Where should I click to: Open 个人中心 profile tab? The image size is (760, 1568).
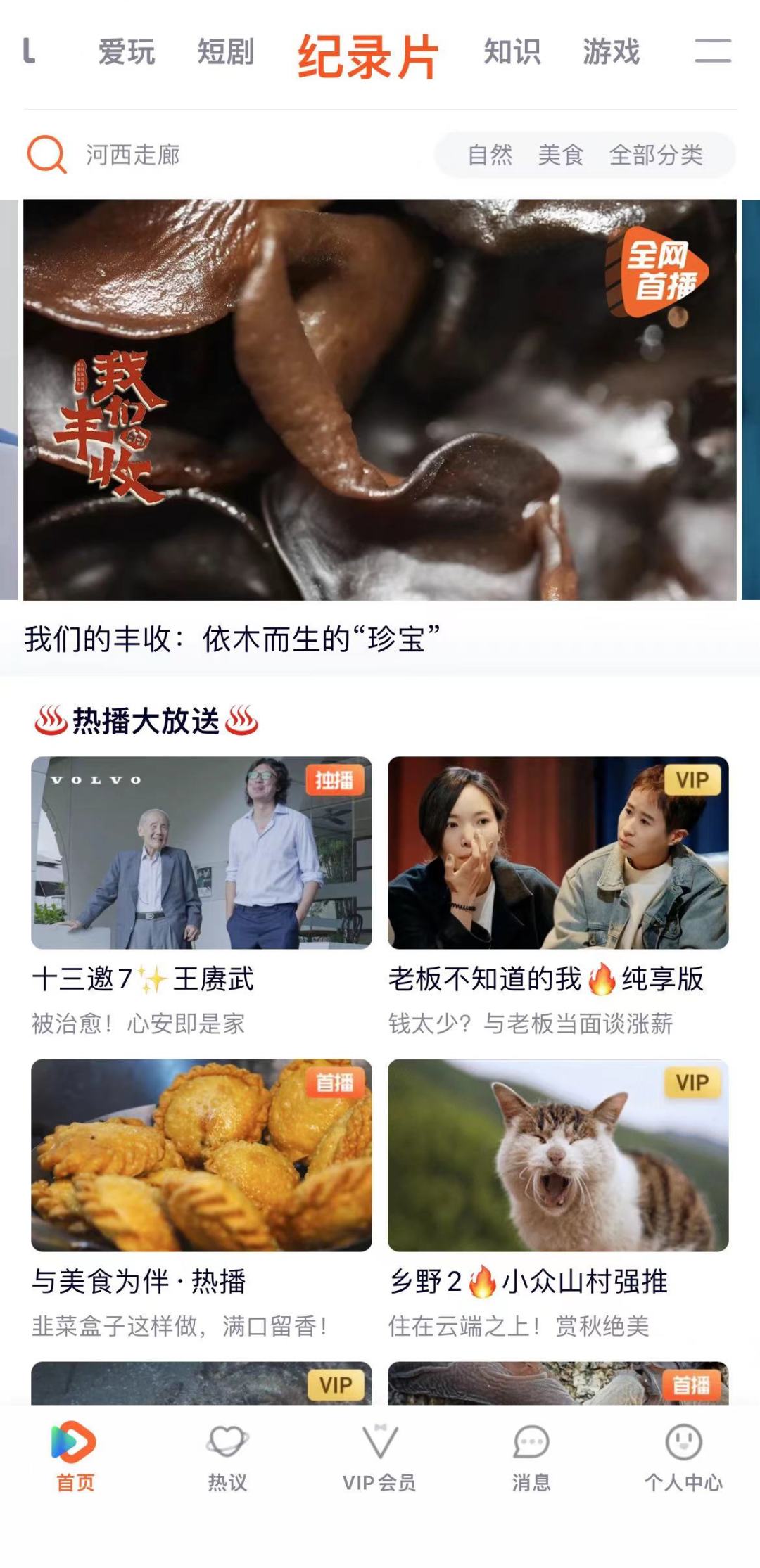tap(683, 1456)
